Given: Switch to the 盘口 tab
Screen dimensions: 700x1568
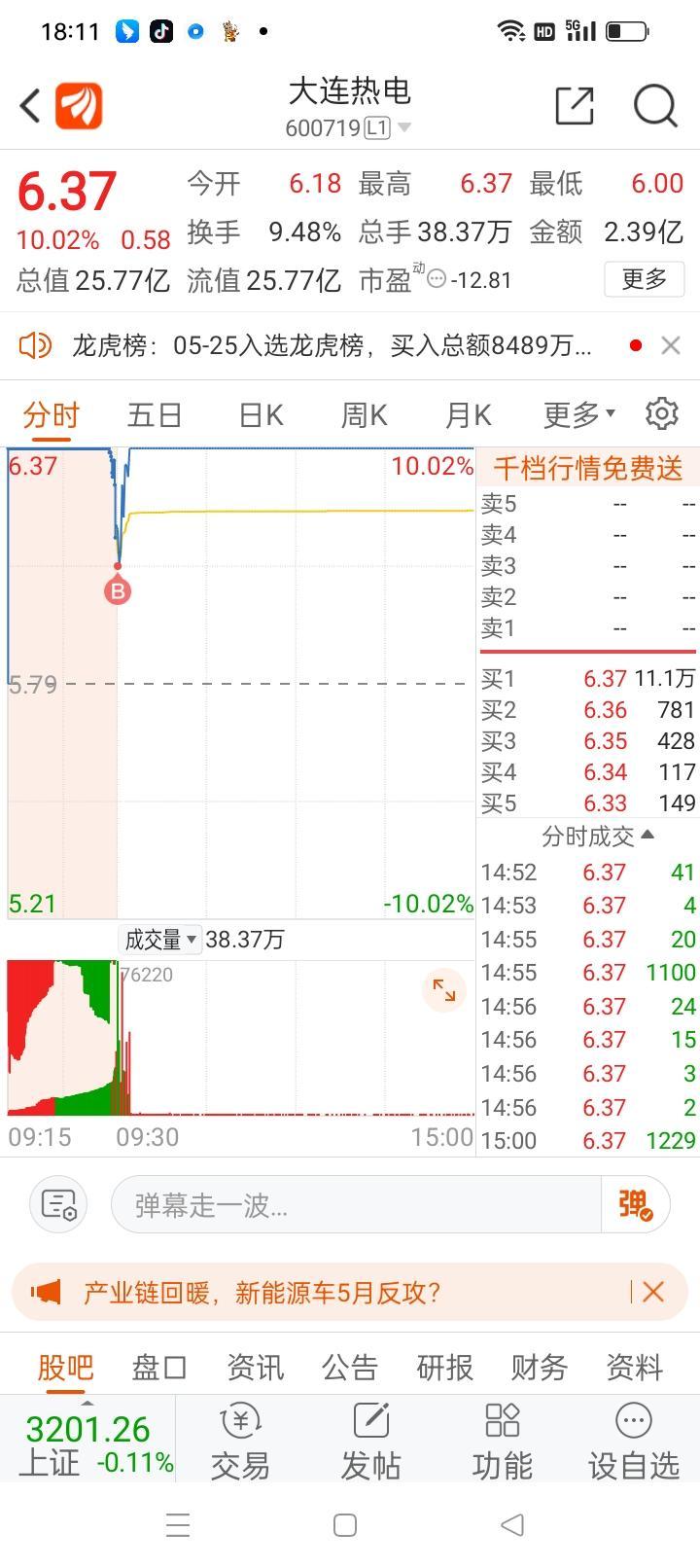Looking at the screenshot, I should (159, 1368).
